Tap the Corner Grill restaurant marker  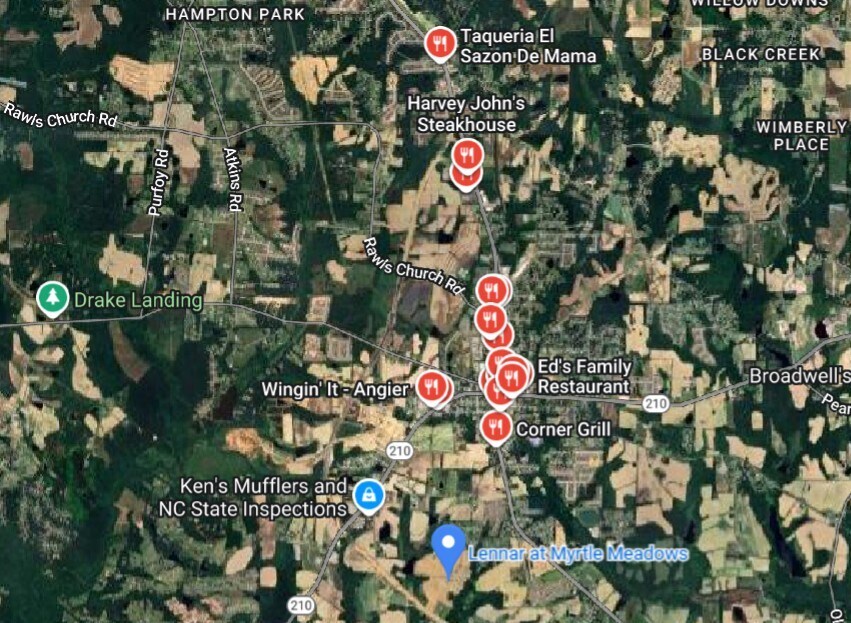coord(496,426)
